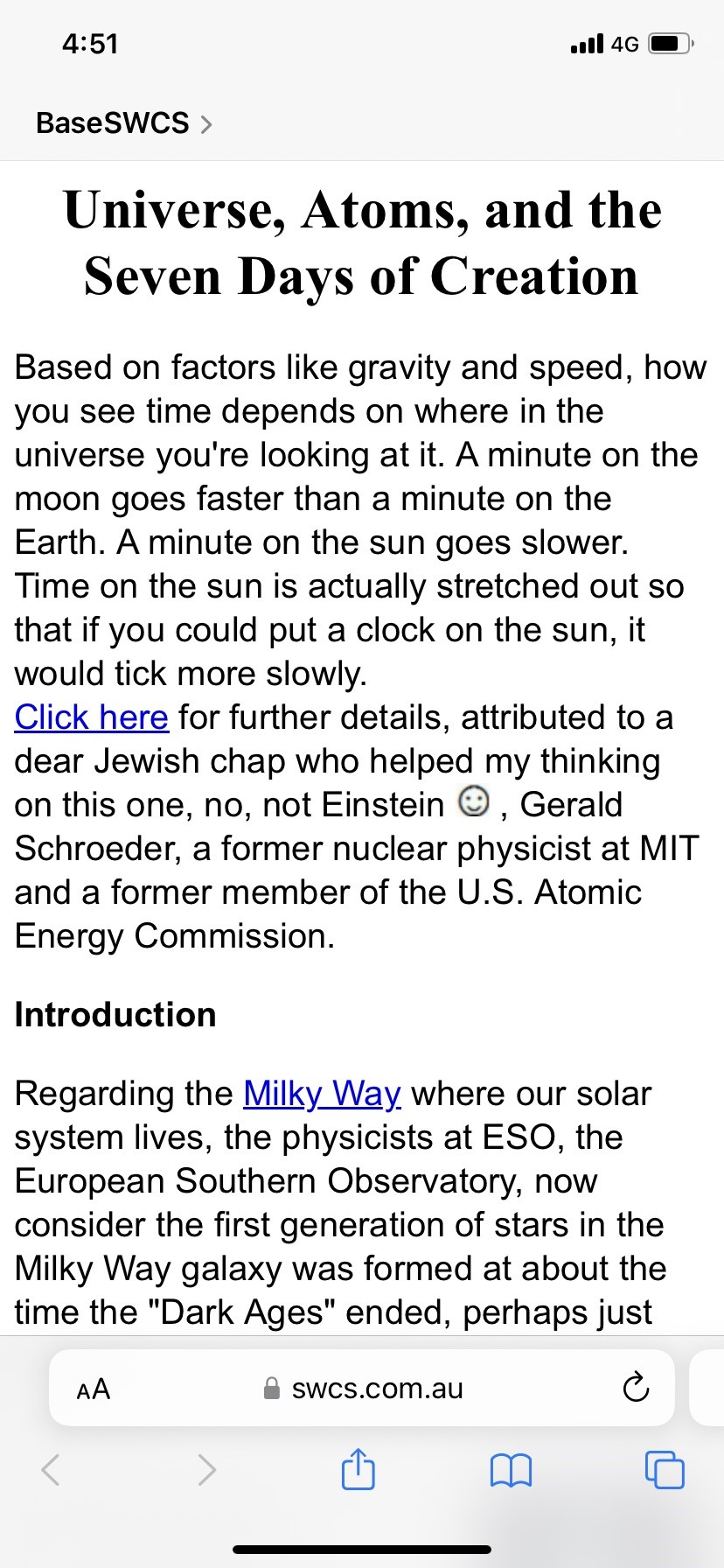The height and width of the screenshot is (1568, 724).
Task: Open the Milky Way link
Action: pyautogui.click(x=322, y=1094)
